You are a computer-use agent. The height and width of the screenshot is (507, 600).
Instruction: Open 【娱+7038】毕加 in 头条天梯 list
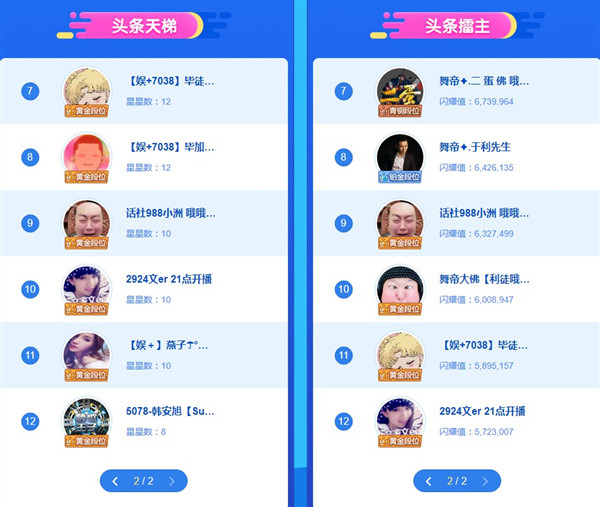pyautogui.click(x=170, y=147)
